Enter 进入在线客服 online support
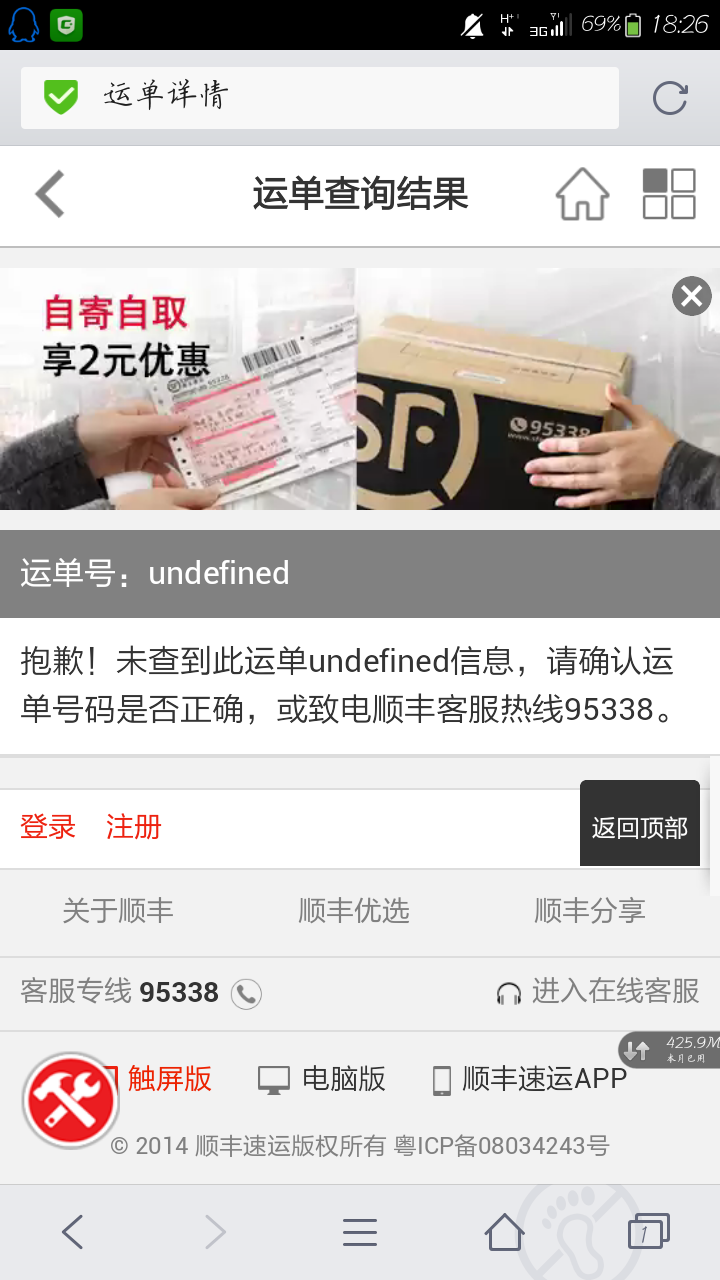Viewport: 720px width, 1280px height. (598, 991)
